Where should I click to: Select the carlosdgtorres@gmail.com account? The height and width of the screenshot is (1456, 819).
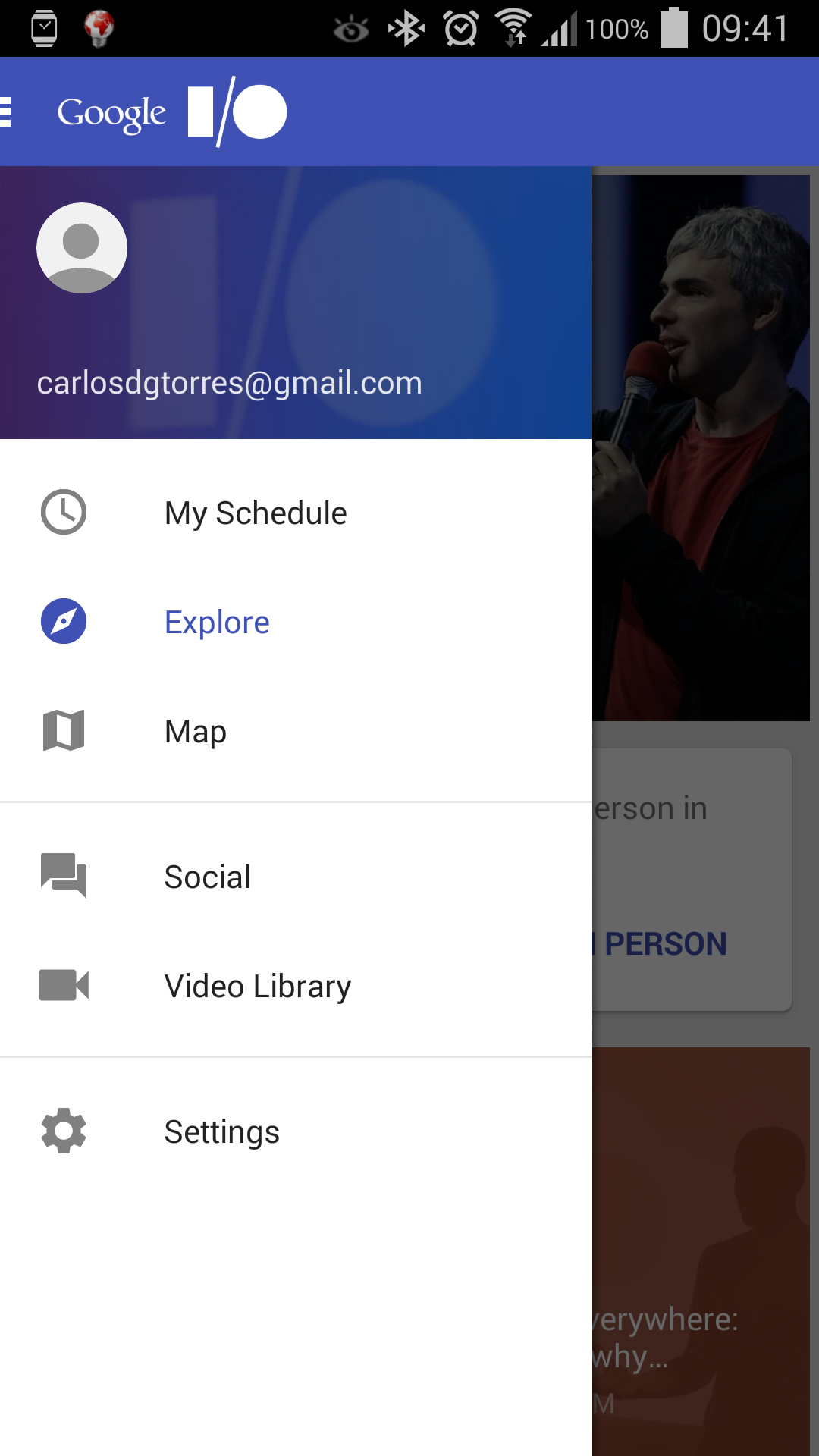[x=229, y=383]
